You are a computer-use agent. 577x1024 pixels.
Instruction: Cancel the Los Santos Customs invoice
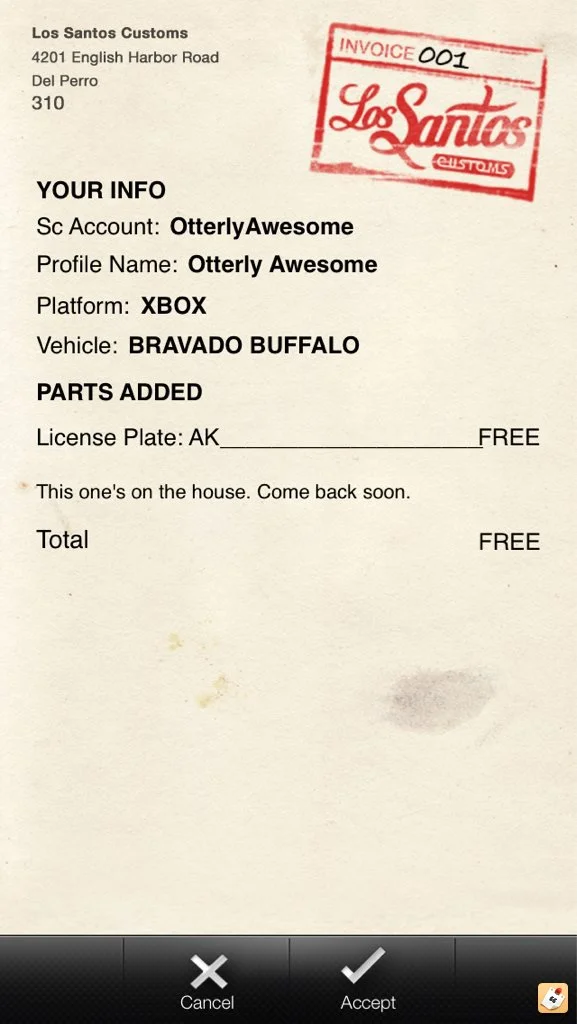[206, 980]
